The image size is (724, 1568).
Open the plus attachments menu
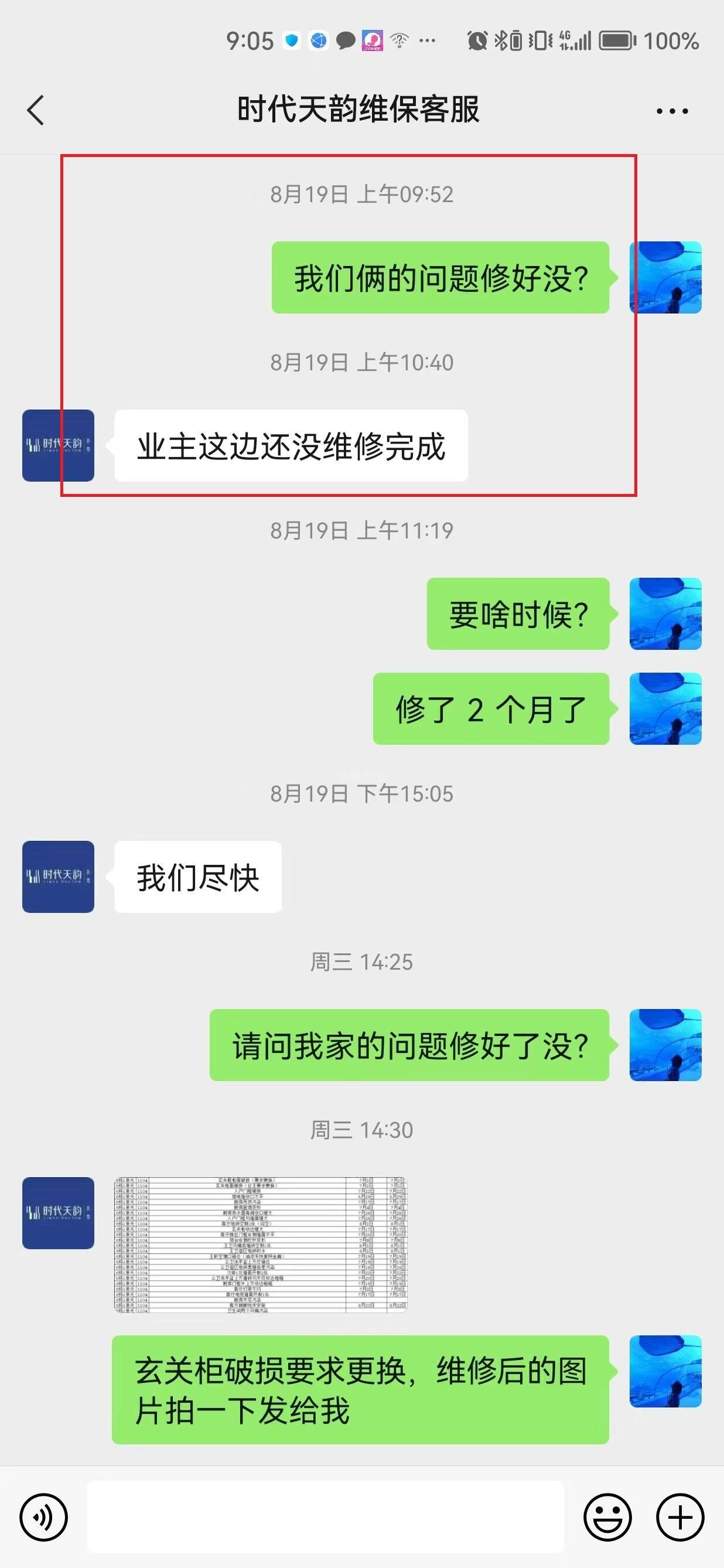[x=679, y=1518]
